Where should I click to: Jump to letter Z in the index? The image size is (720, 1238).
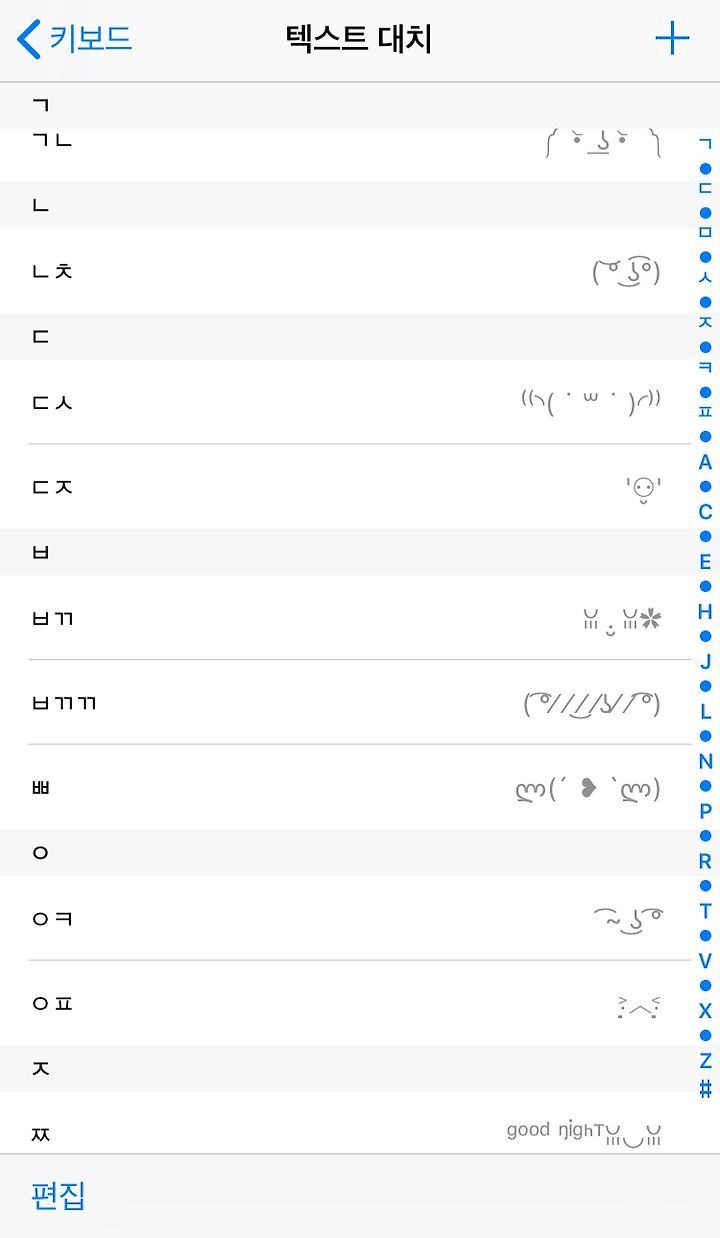coord(705,1061)
